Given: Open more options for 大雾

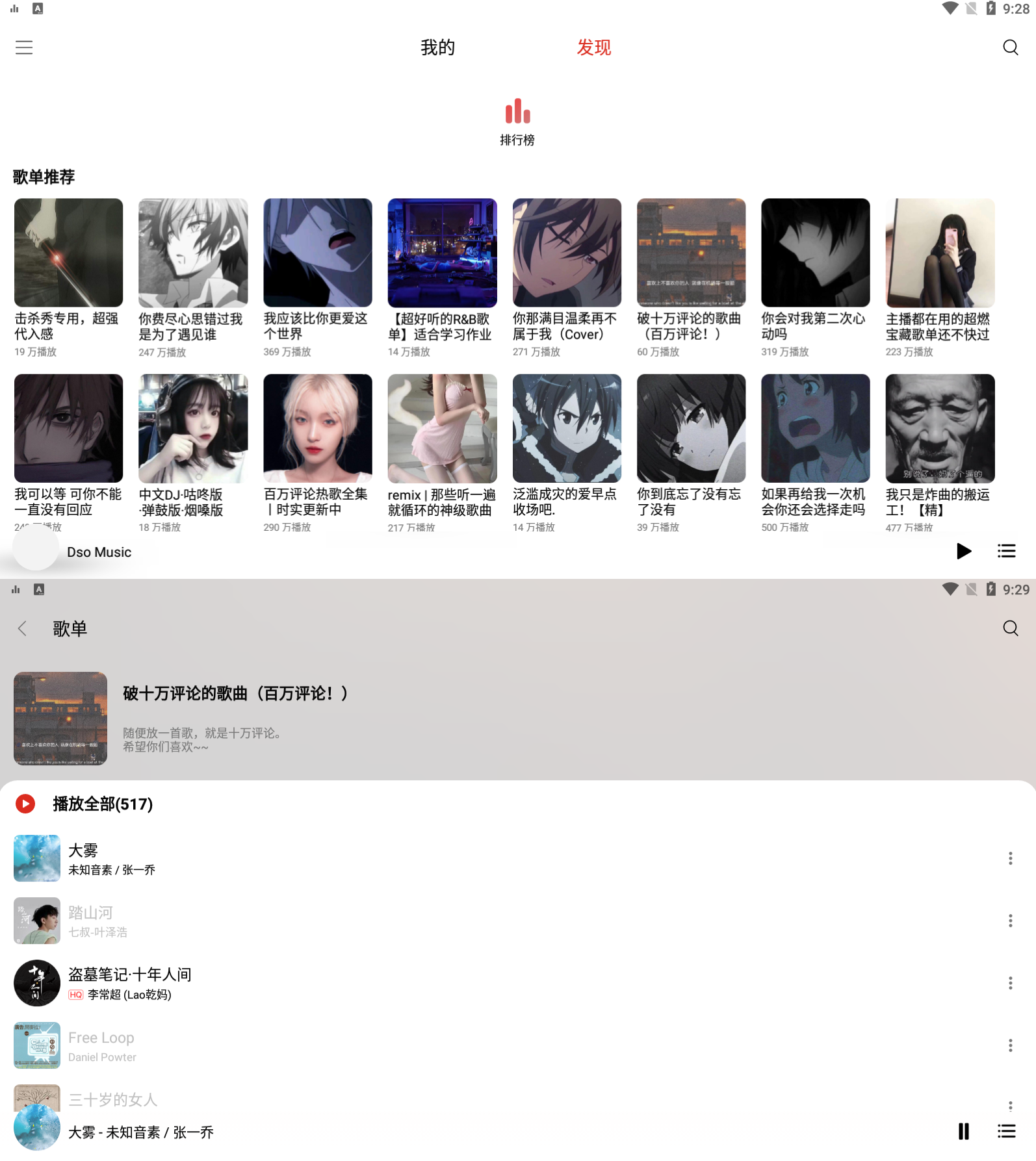Looking at the screenshot, I should coord(1010,858).
